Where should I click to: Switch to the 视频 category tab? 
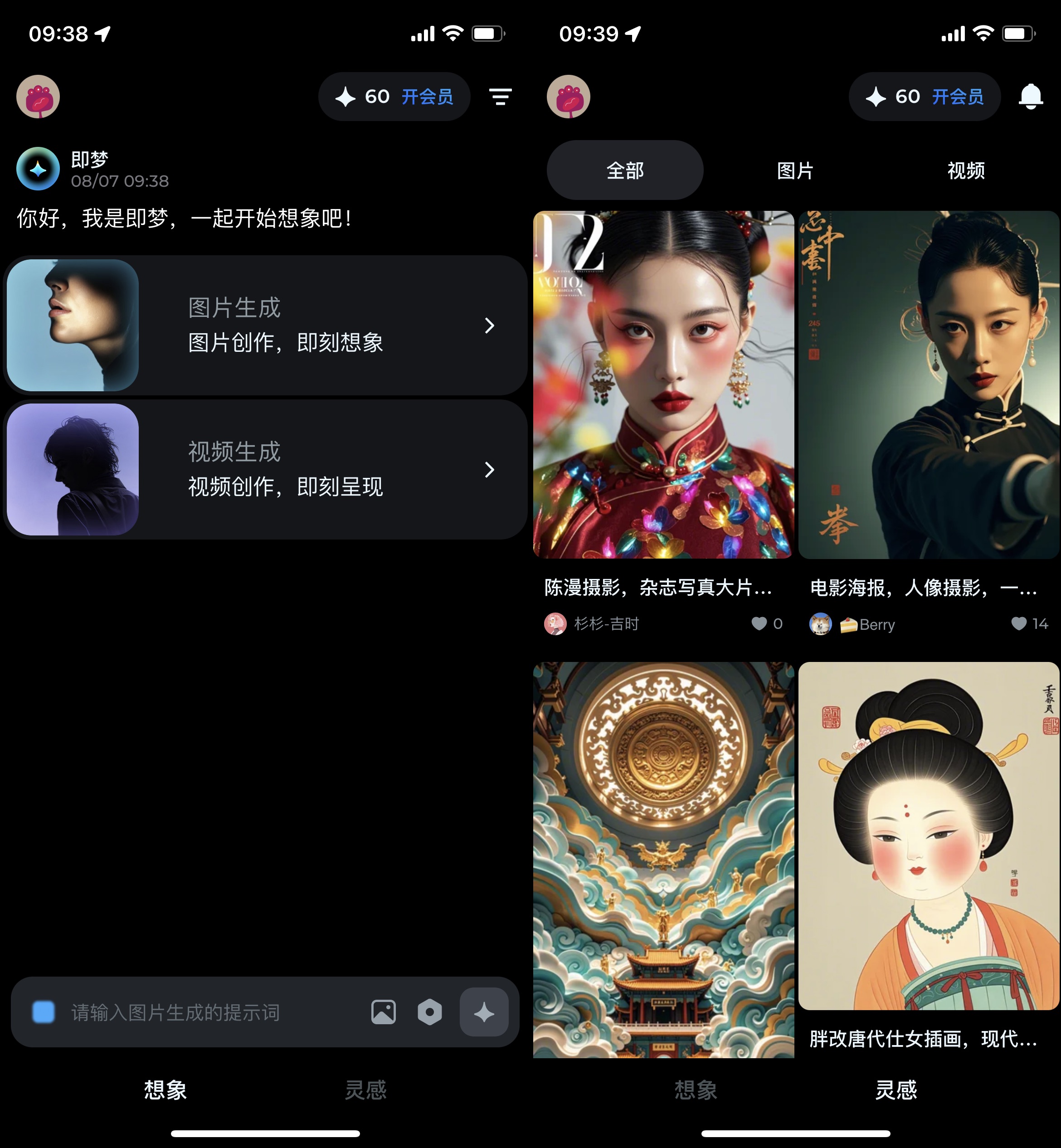click(x=966, y=170)
